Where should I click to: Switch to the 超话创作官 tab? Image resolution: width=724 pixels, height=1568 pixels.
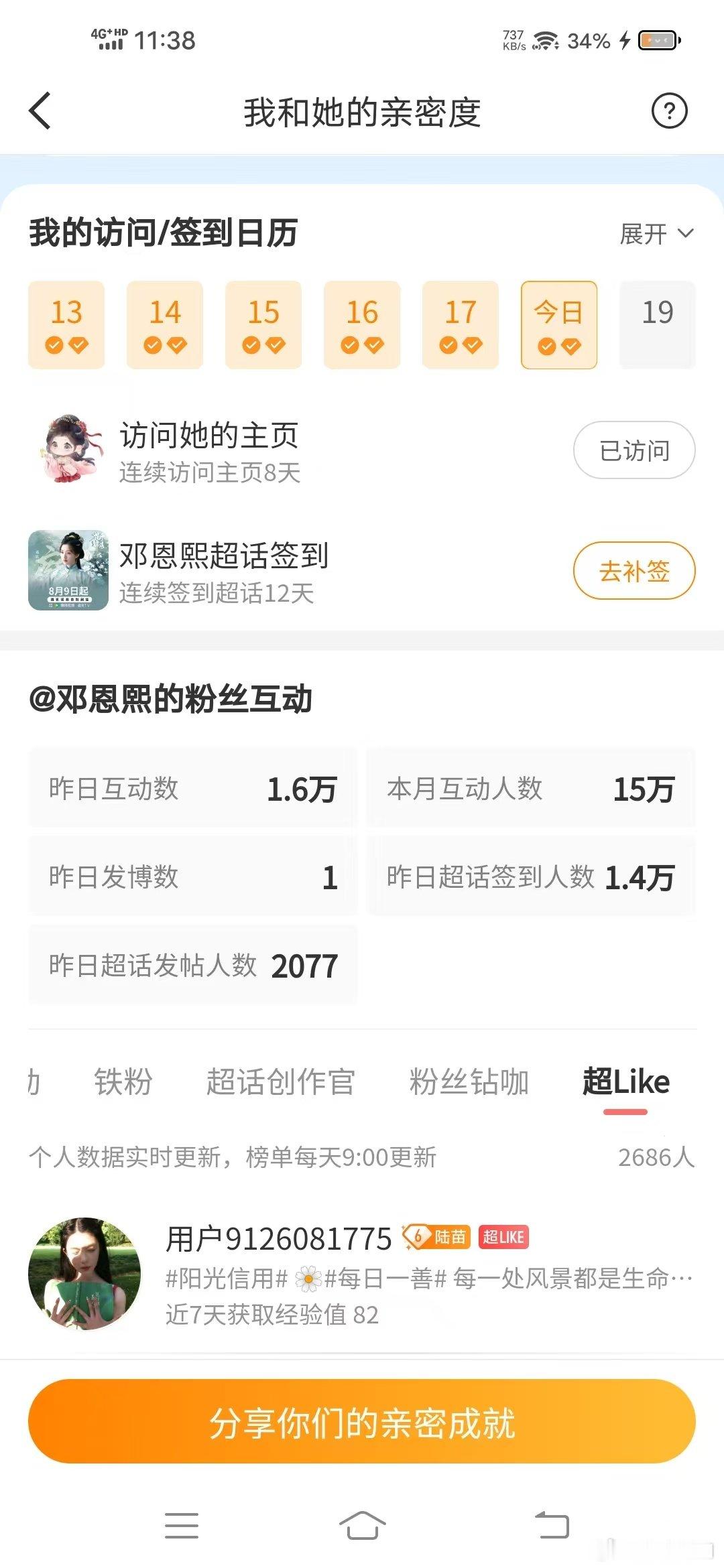[x=280, y=1082]
